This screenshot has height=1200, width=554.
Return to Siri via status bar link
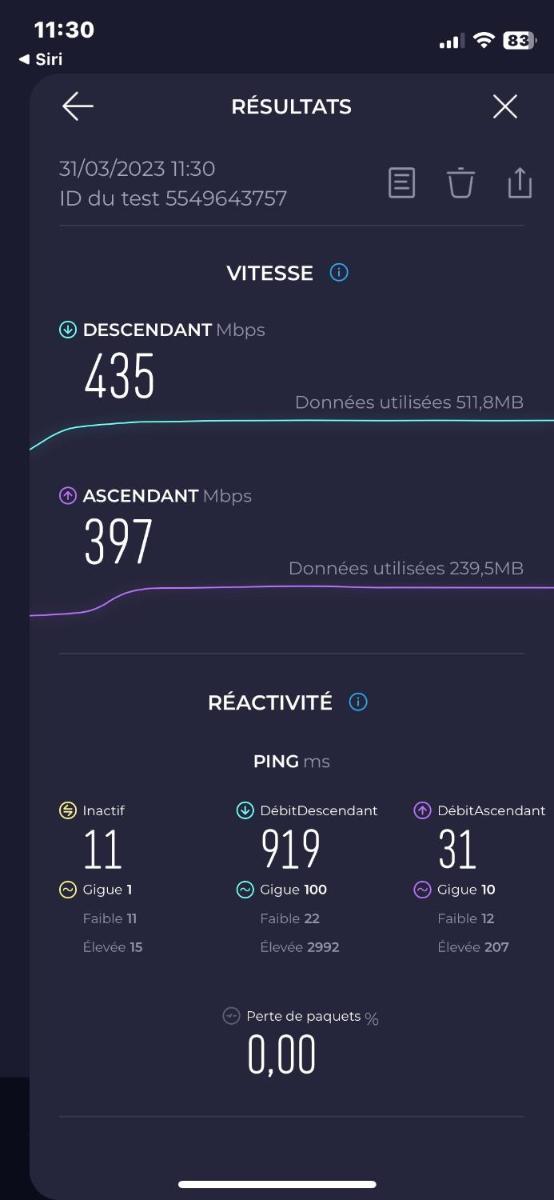[x=40, y=59]
